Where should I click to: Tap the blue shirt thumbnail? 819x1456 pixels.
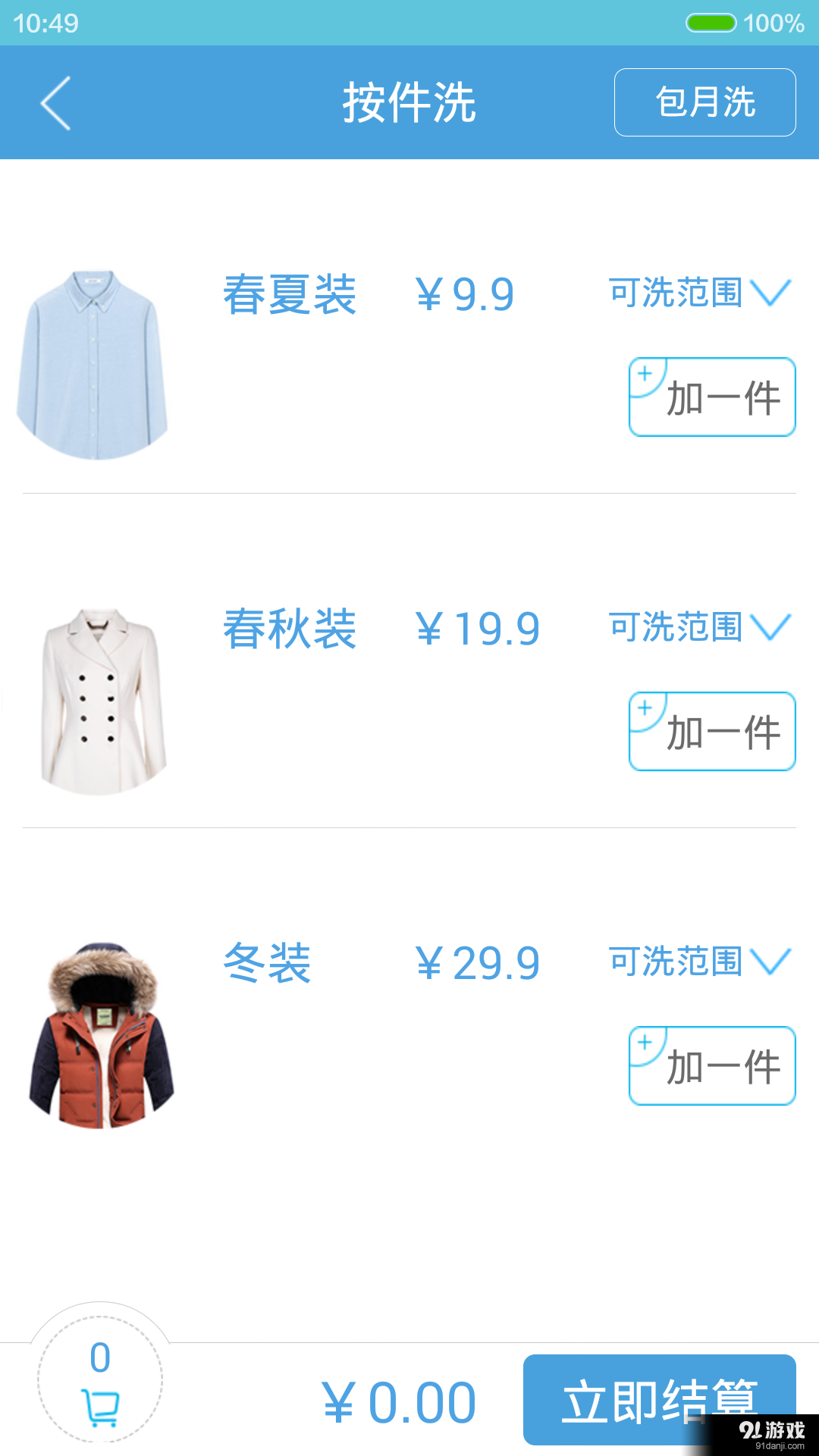coord(95,364)
